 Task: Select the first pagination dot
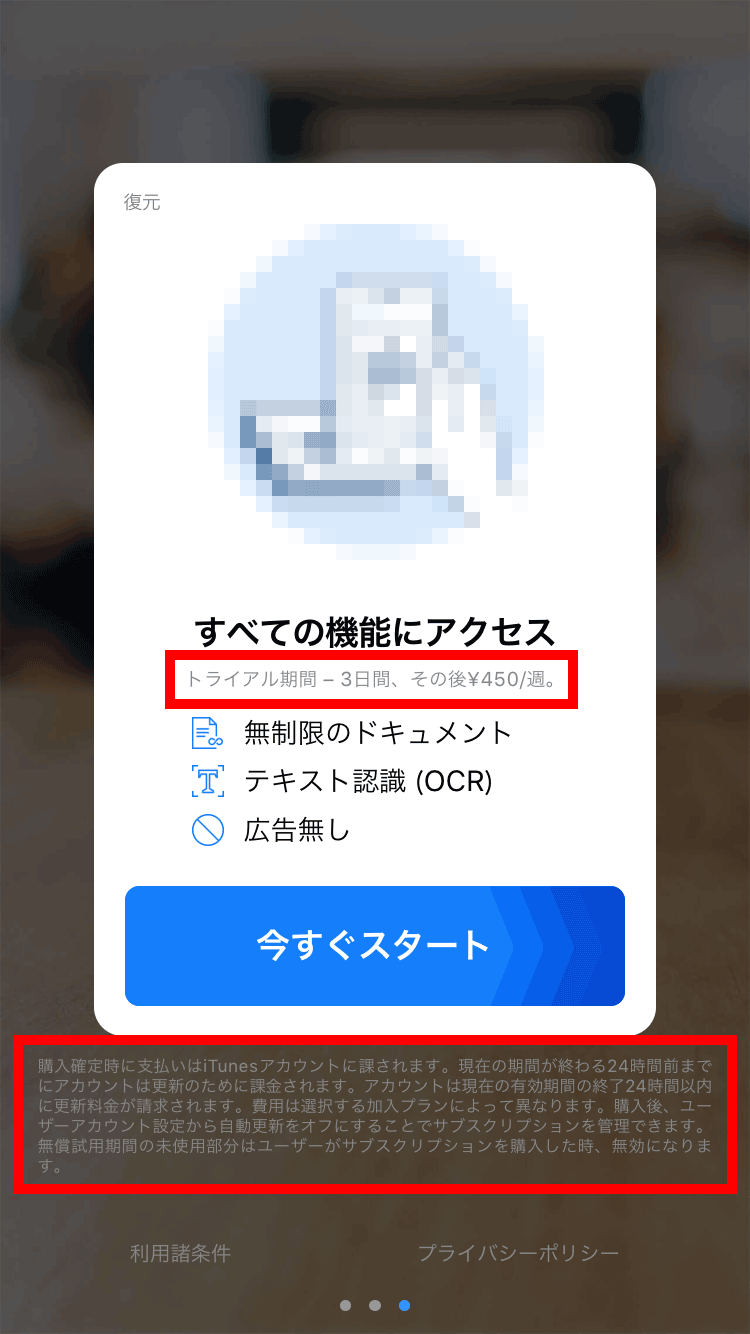click(345, 1305)
